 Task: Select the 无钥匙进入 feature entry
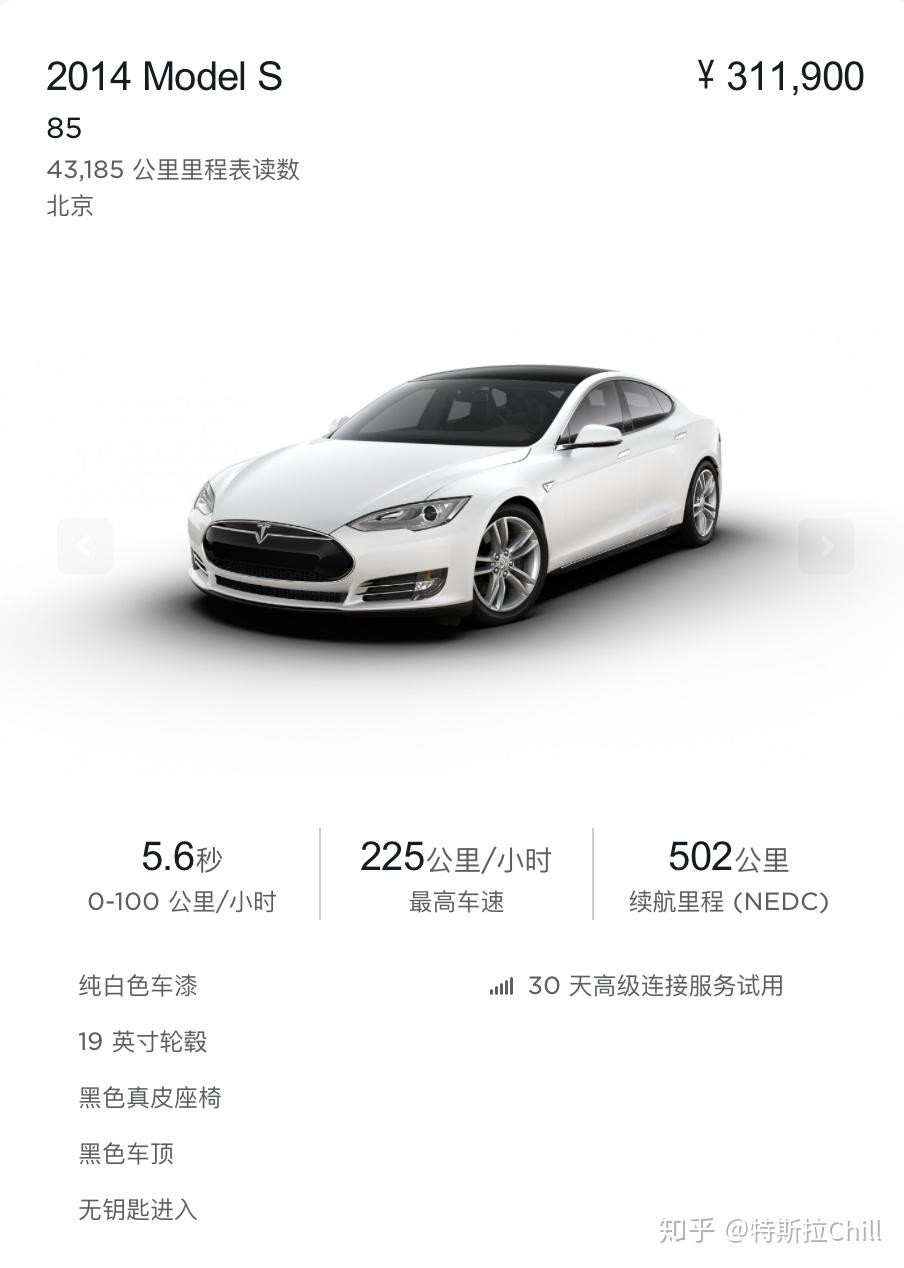(x=138, y=1209)
